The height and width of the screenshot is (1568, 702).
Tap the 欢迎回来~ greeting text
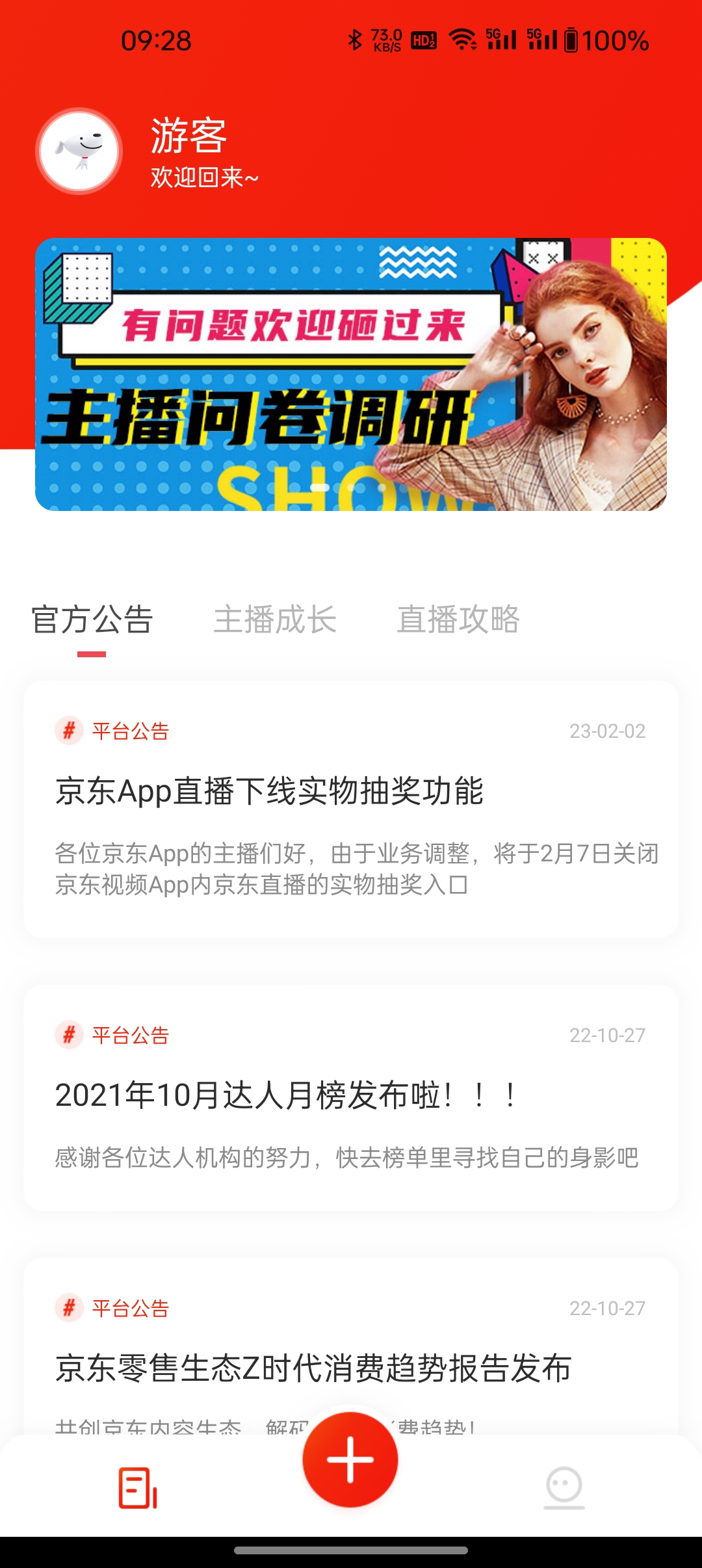201,177
